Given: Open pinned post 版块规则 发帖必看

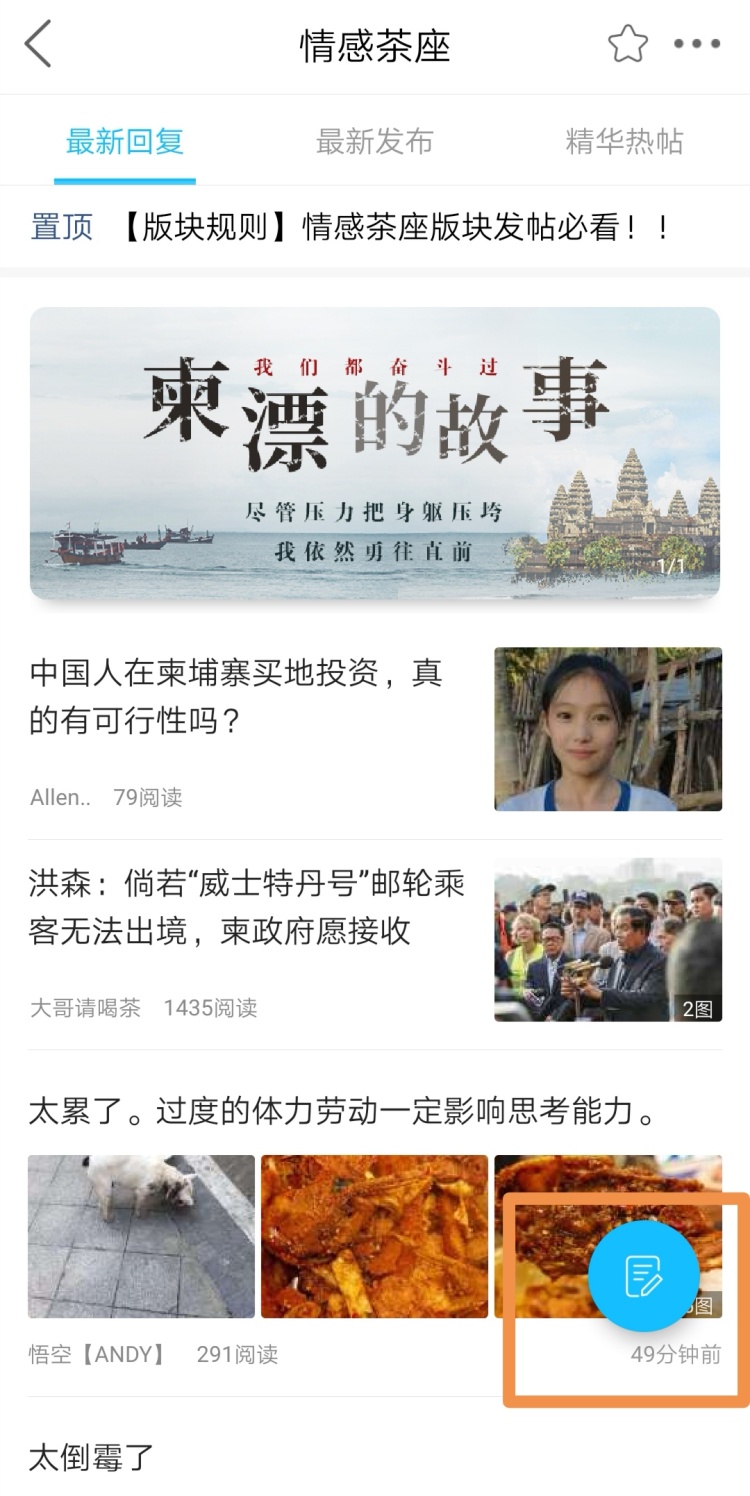Looking at the screenshot, I should tap(395, 227).
